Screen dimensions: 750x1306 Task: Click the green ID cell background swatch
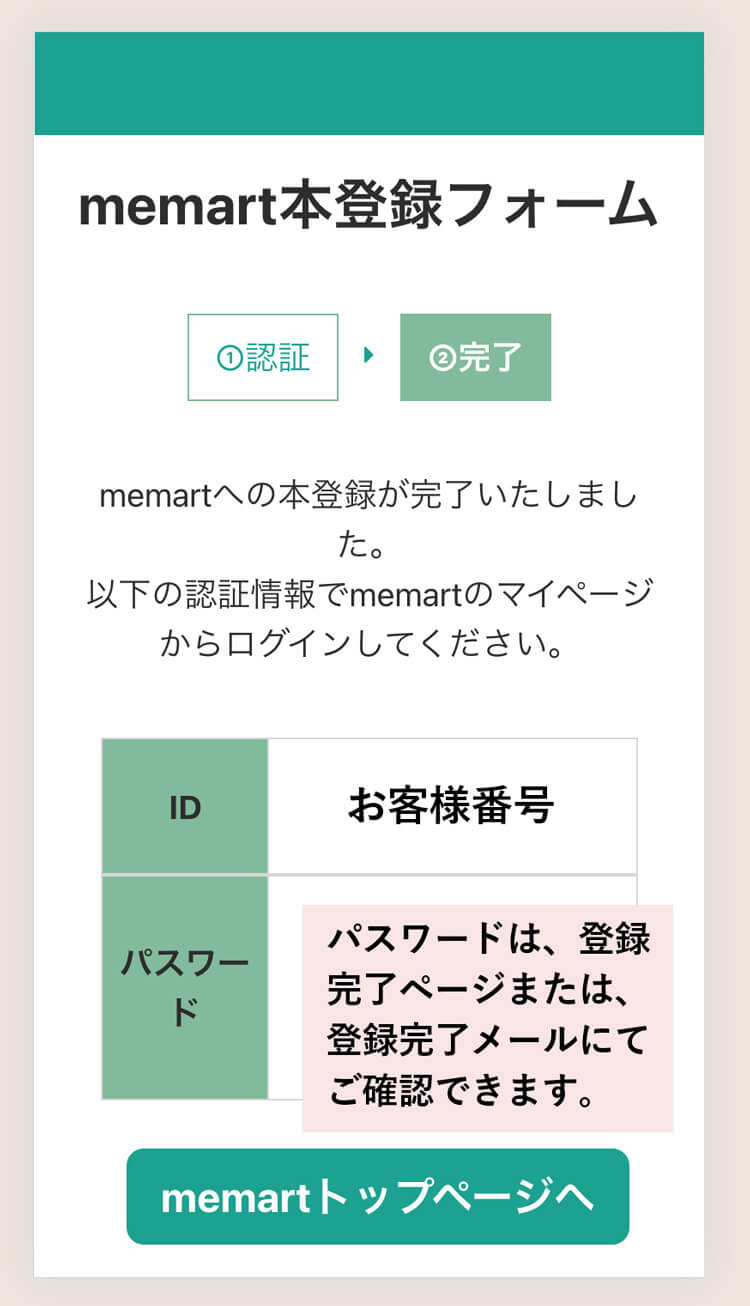(184, 805)
